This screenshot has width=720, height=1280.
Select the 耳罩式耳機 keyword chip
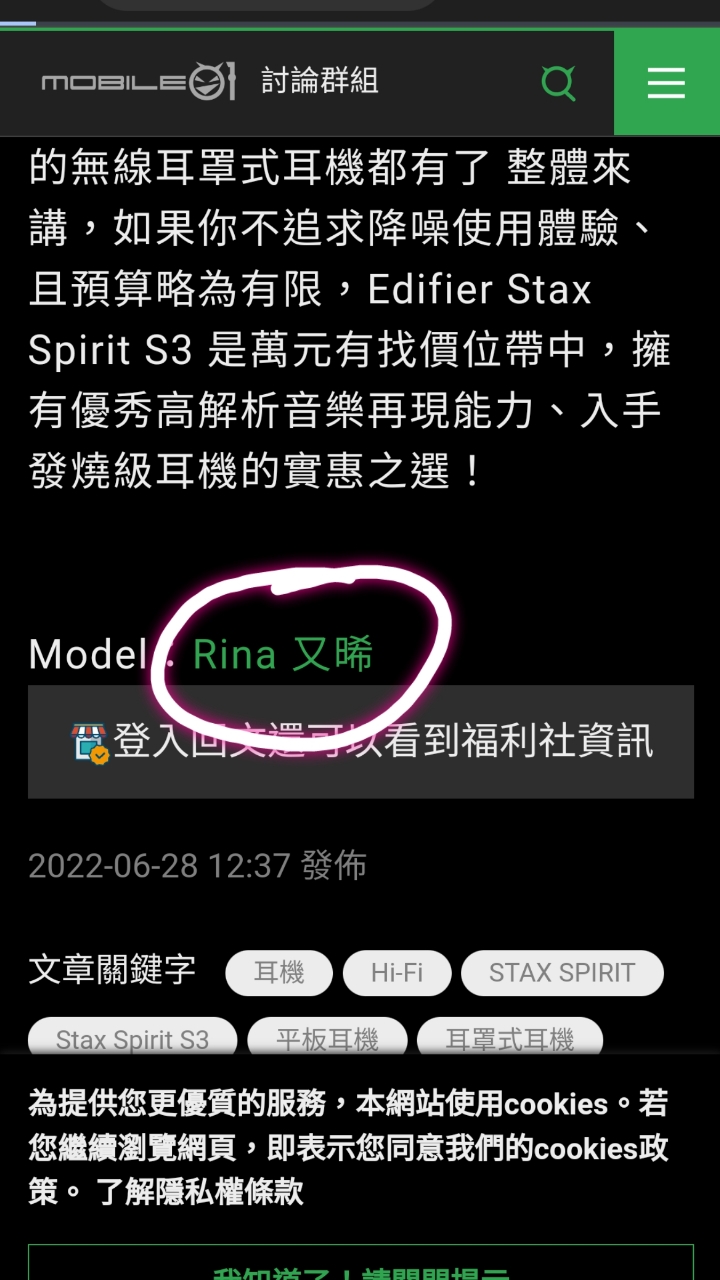510,1039
